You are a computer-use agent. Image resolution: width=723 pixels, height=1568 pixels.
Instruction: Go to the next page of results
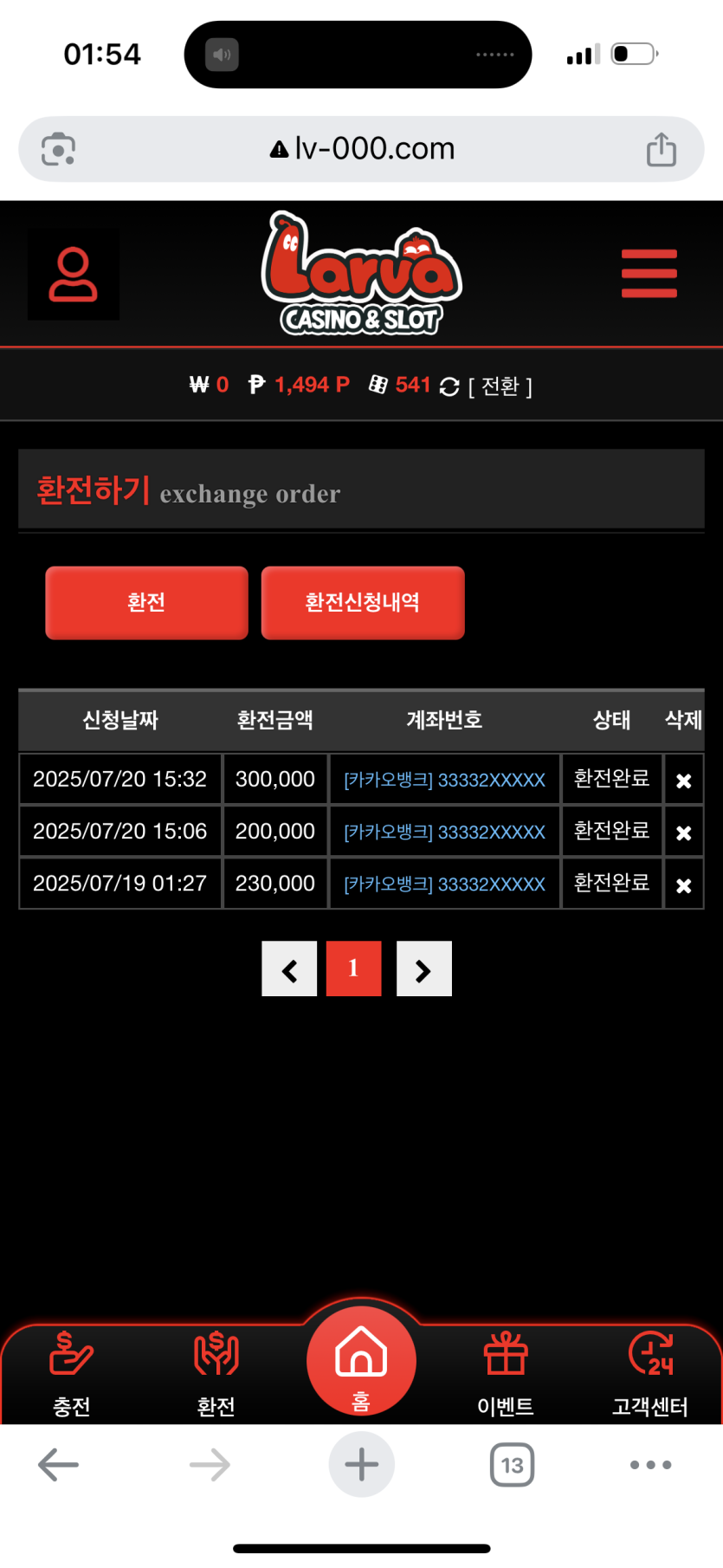423,969
